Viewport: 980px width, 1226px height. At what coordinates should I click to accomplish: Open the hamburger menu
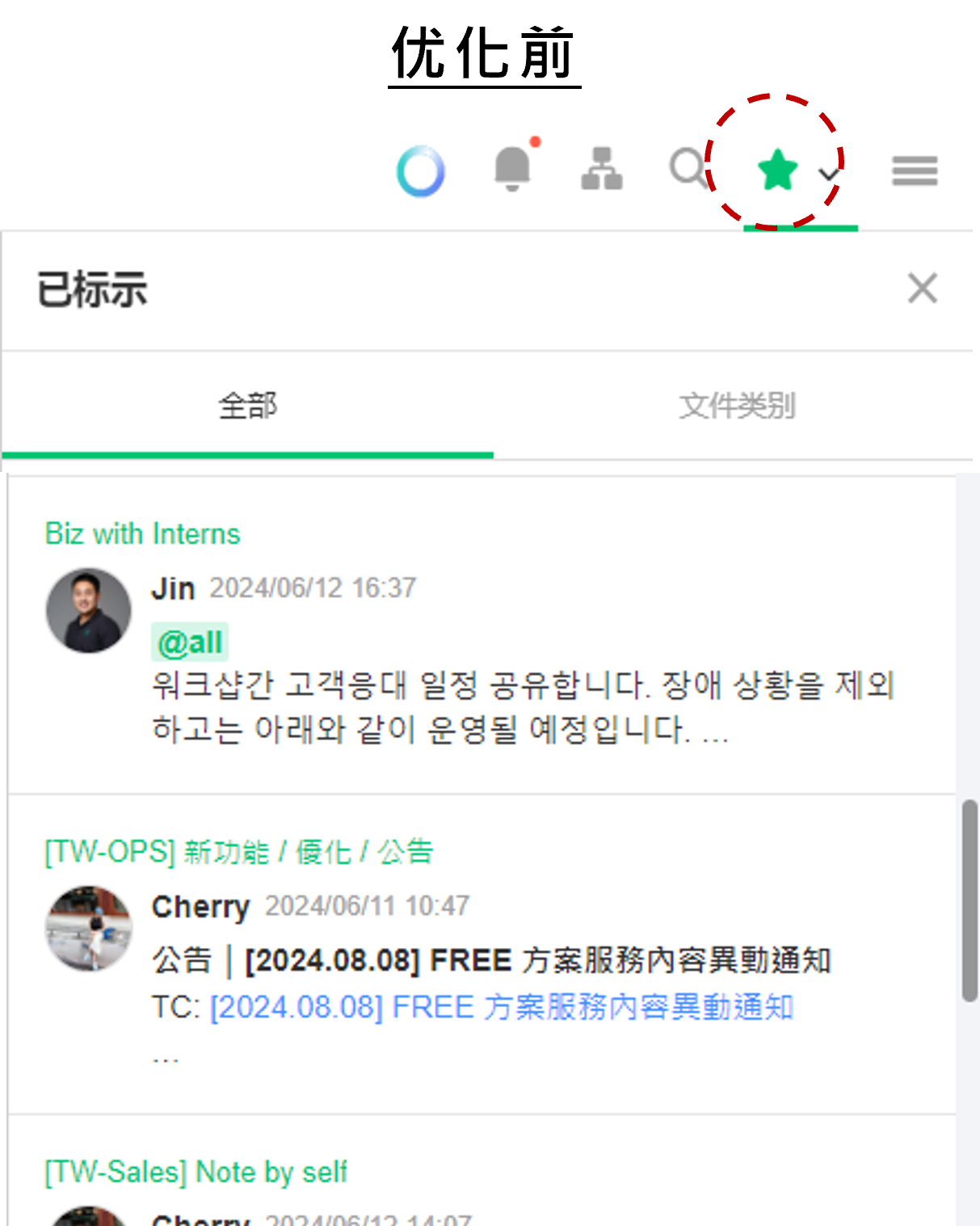(915, 171)
